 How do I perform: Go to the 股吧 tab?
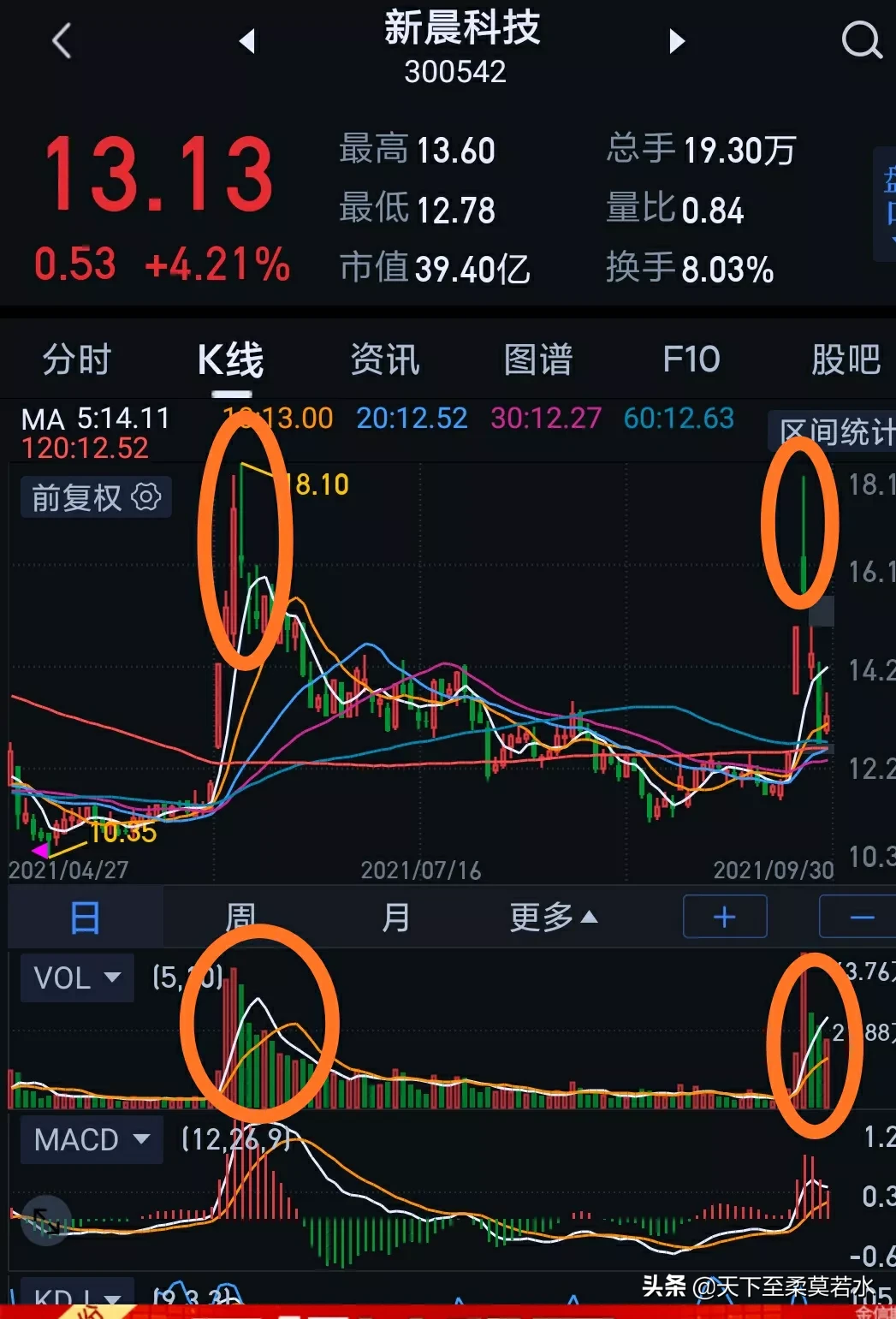coord(846,359)
